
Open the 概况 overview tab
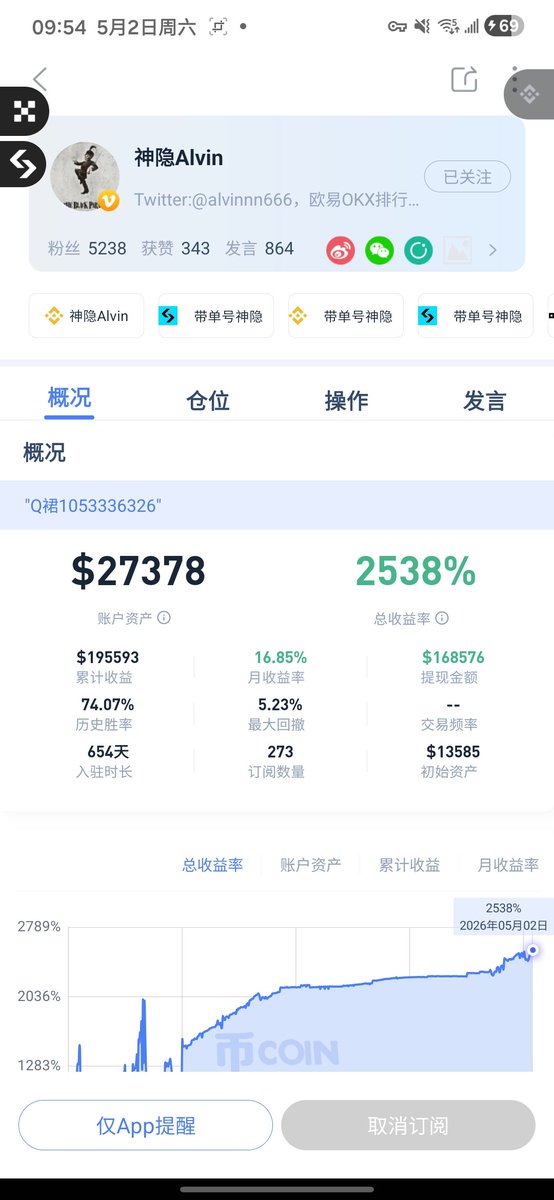point(69,398)
